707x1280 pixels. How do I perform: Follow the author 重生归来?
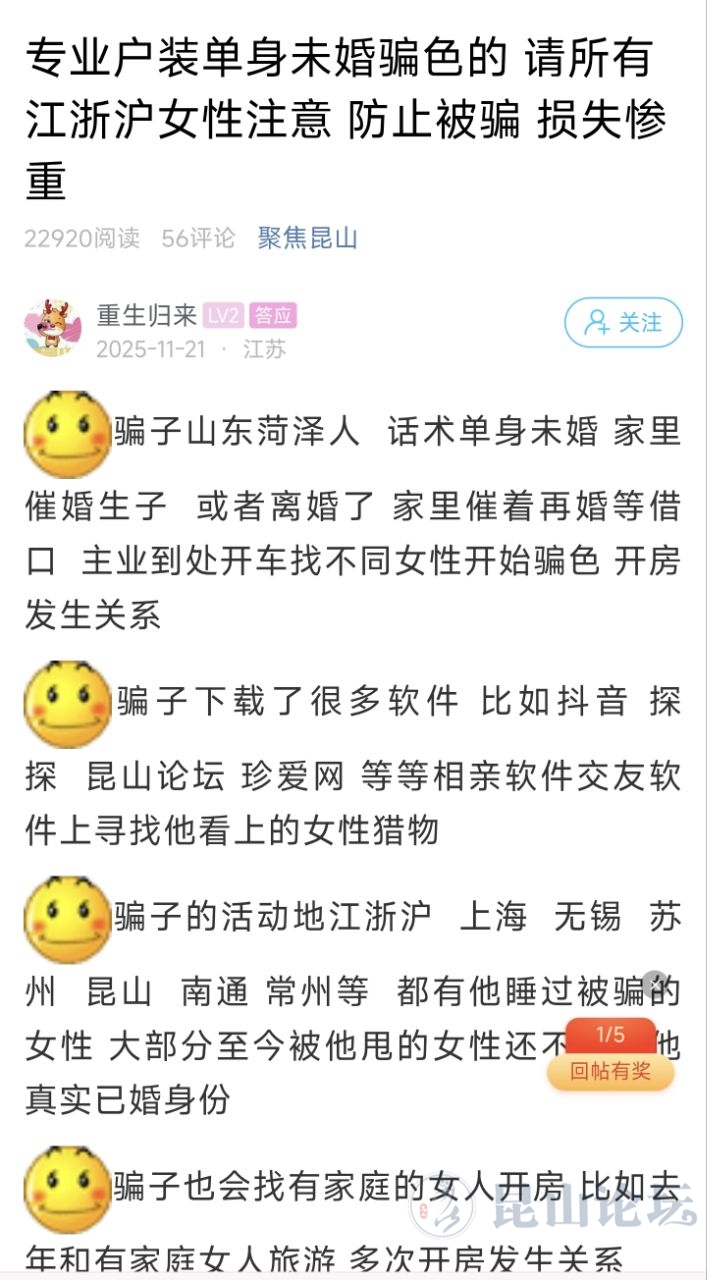623,323
